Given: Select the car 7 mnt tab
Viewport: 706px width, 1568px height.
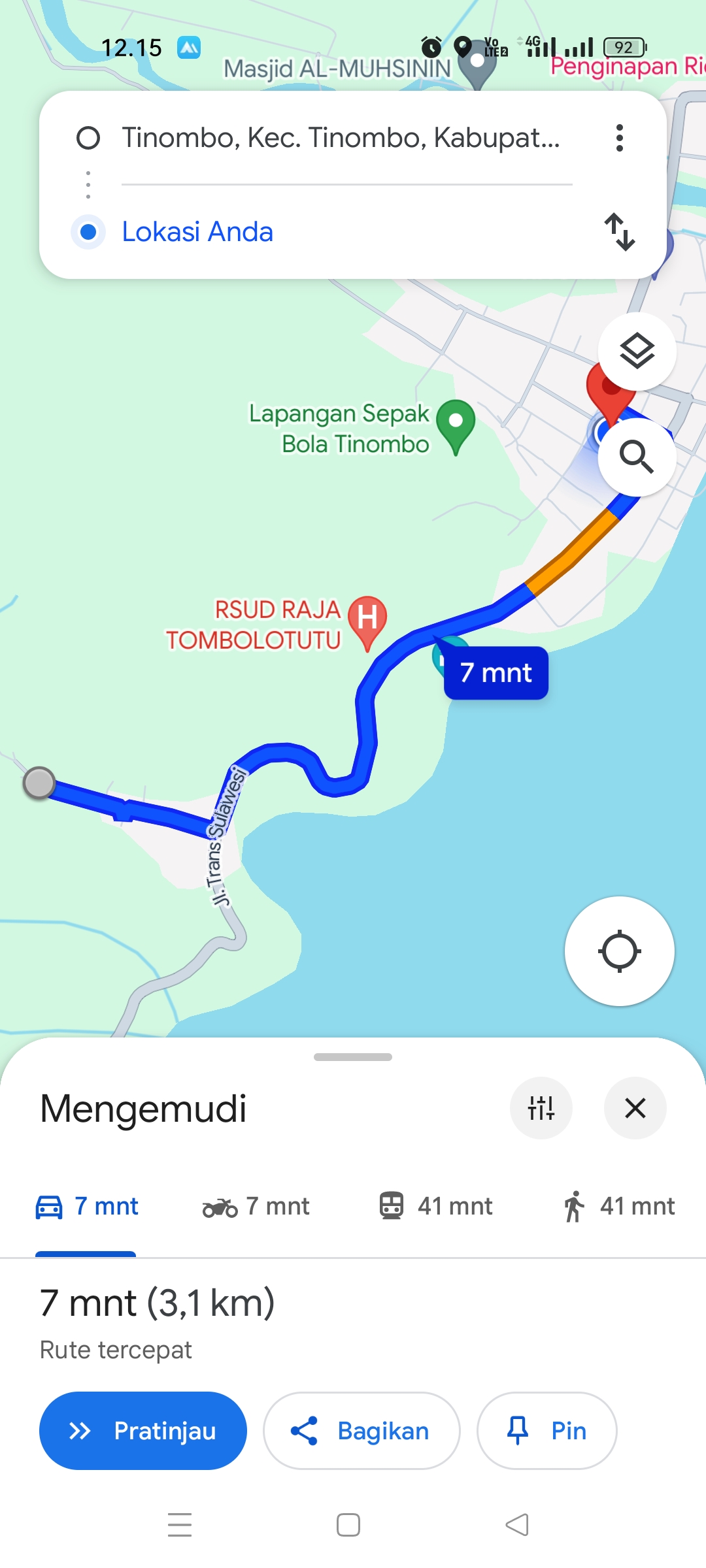Looking at the screenshot, I should click(86, 1206).
